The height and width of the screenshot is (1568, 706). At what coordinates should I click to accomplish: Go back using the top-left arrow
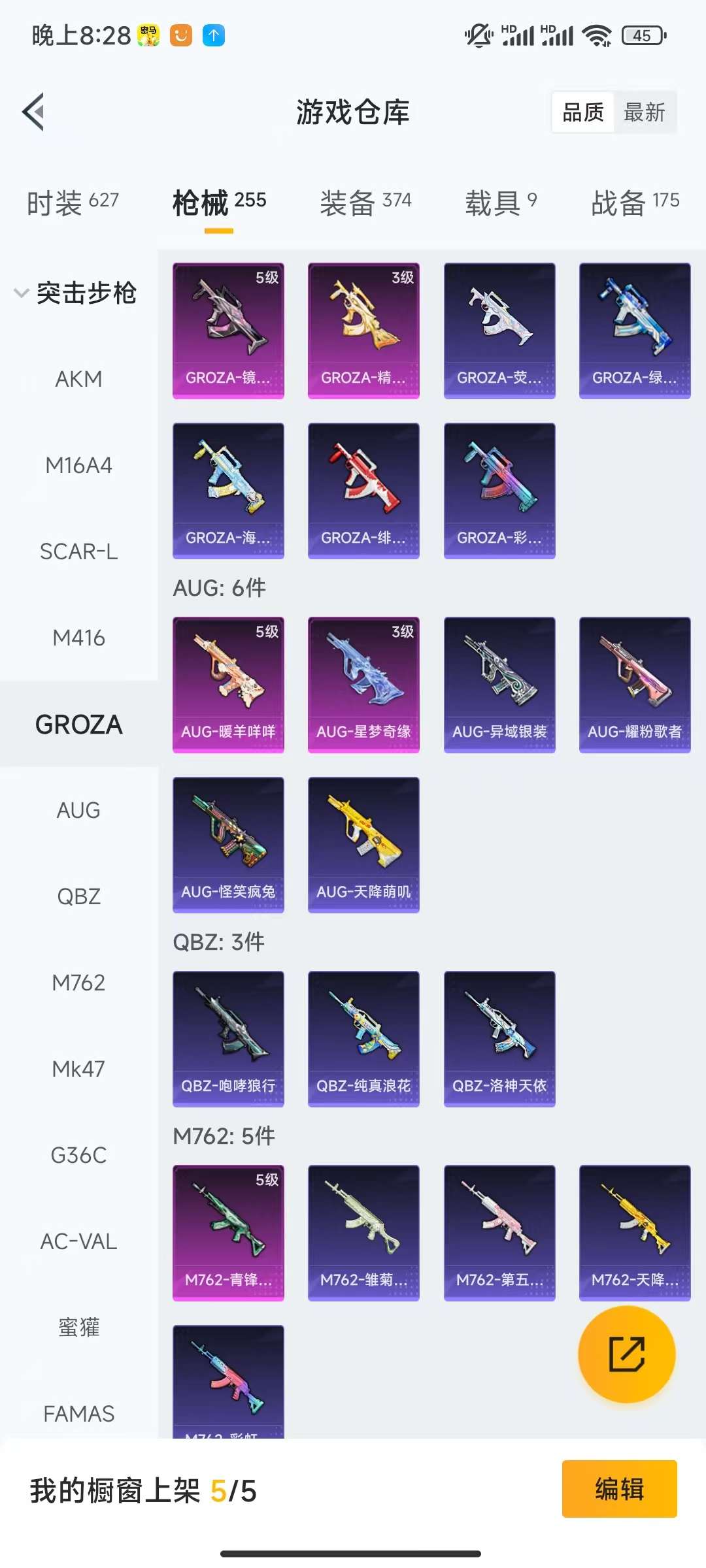(34, 112)
